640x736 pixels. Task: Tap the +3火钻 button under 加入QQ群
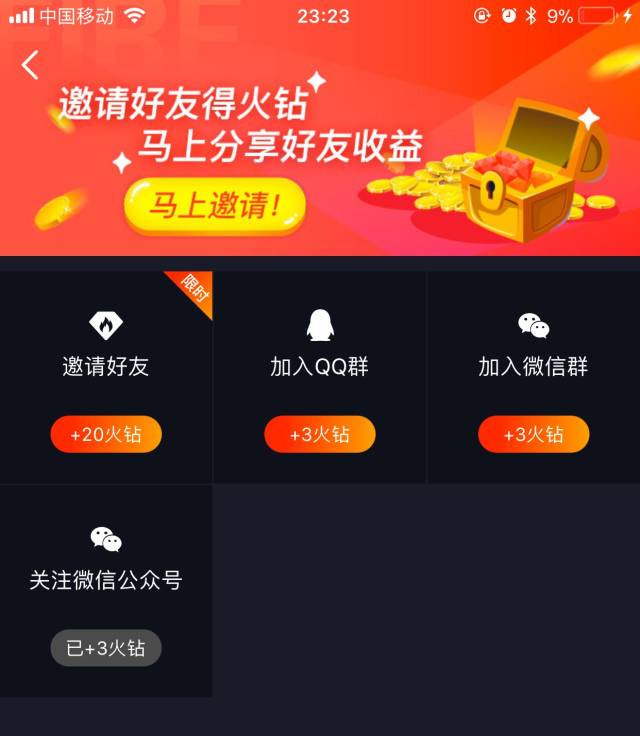tap(320, 435)
